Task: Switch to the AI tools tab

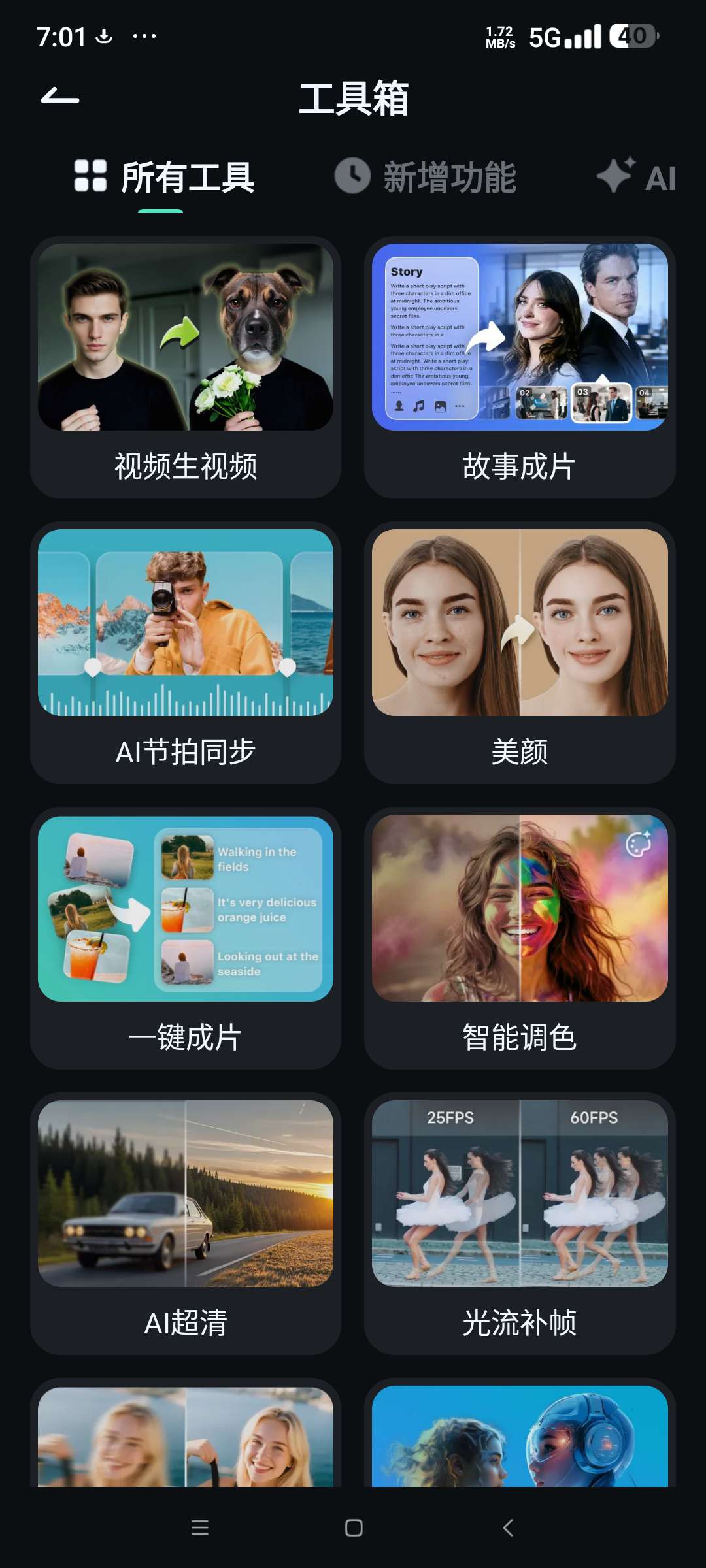Action: click(659, 176)
